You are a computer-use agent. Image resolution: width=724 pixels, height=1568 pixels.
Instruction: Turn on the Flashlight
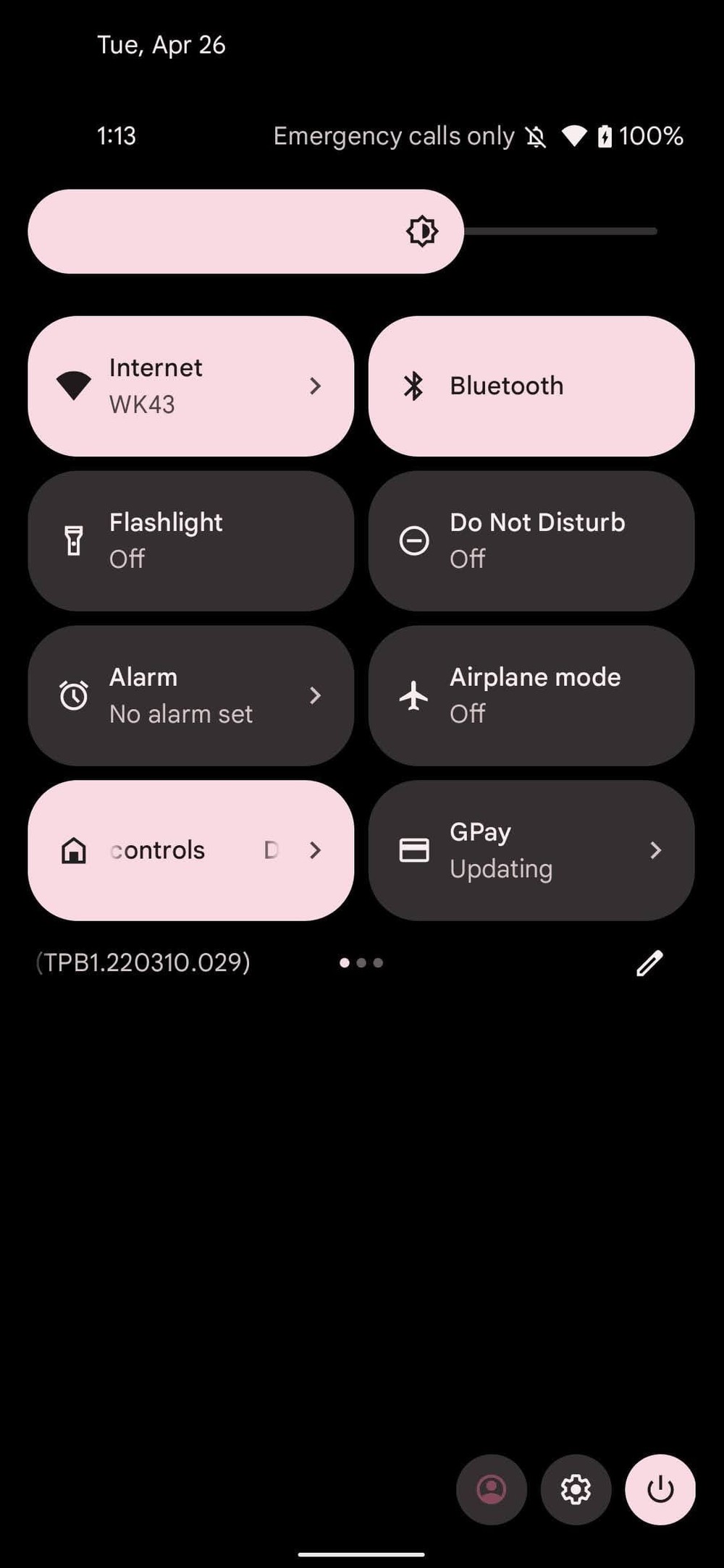click(x=190, y=541)
